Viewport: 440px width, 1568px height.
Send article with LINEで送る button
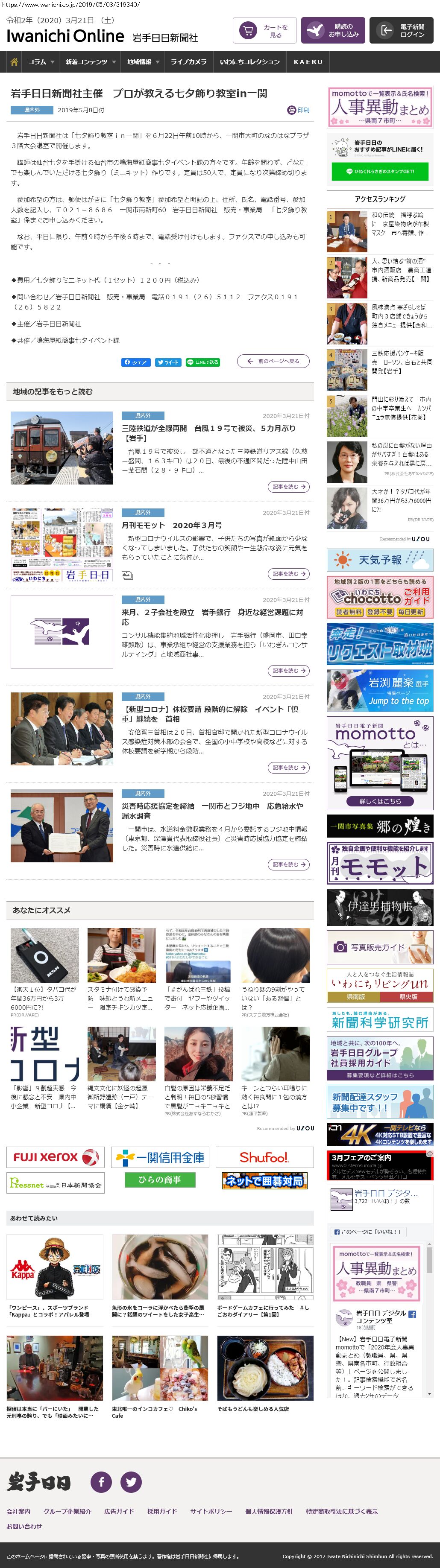pos(202,362)
